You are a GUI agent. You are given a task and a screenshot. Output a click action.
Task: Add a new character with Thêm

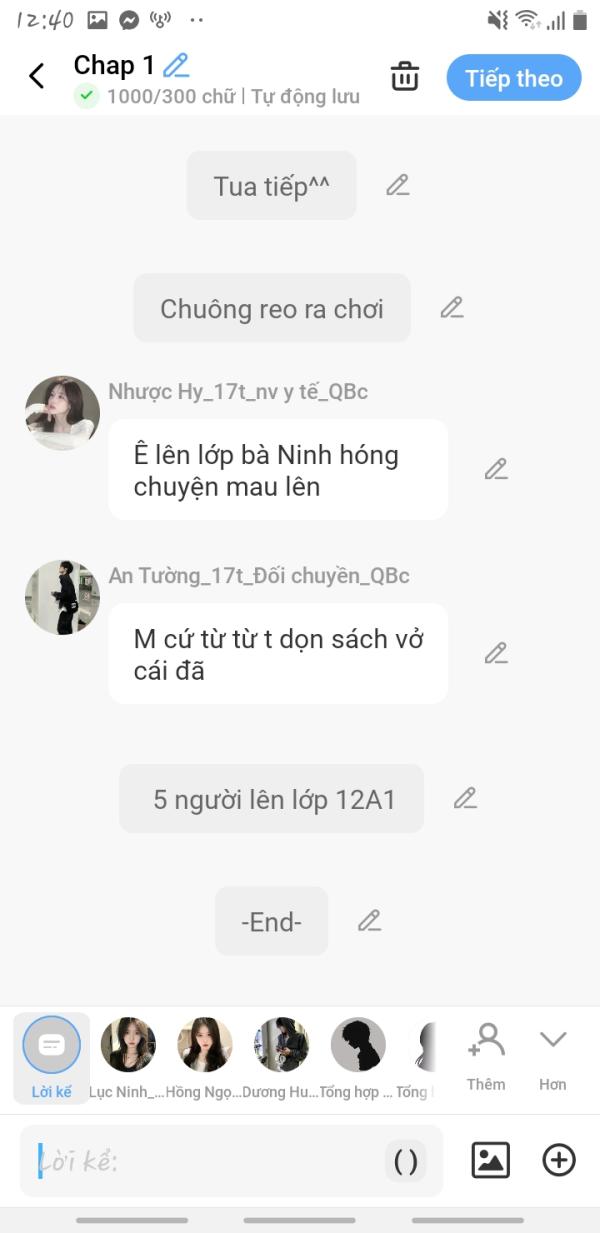pyautogui.click(x=486, y=1057)
